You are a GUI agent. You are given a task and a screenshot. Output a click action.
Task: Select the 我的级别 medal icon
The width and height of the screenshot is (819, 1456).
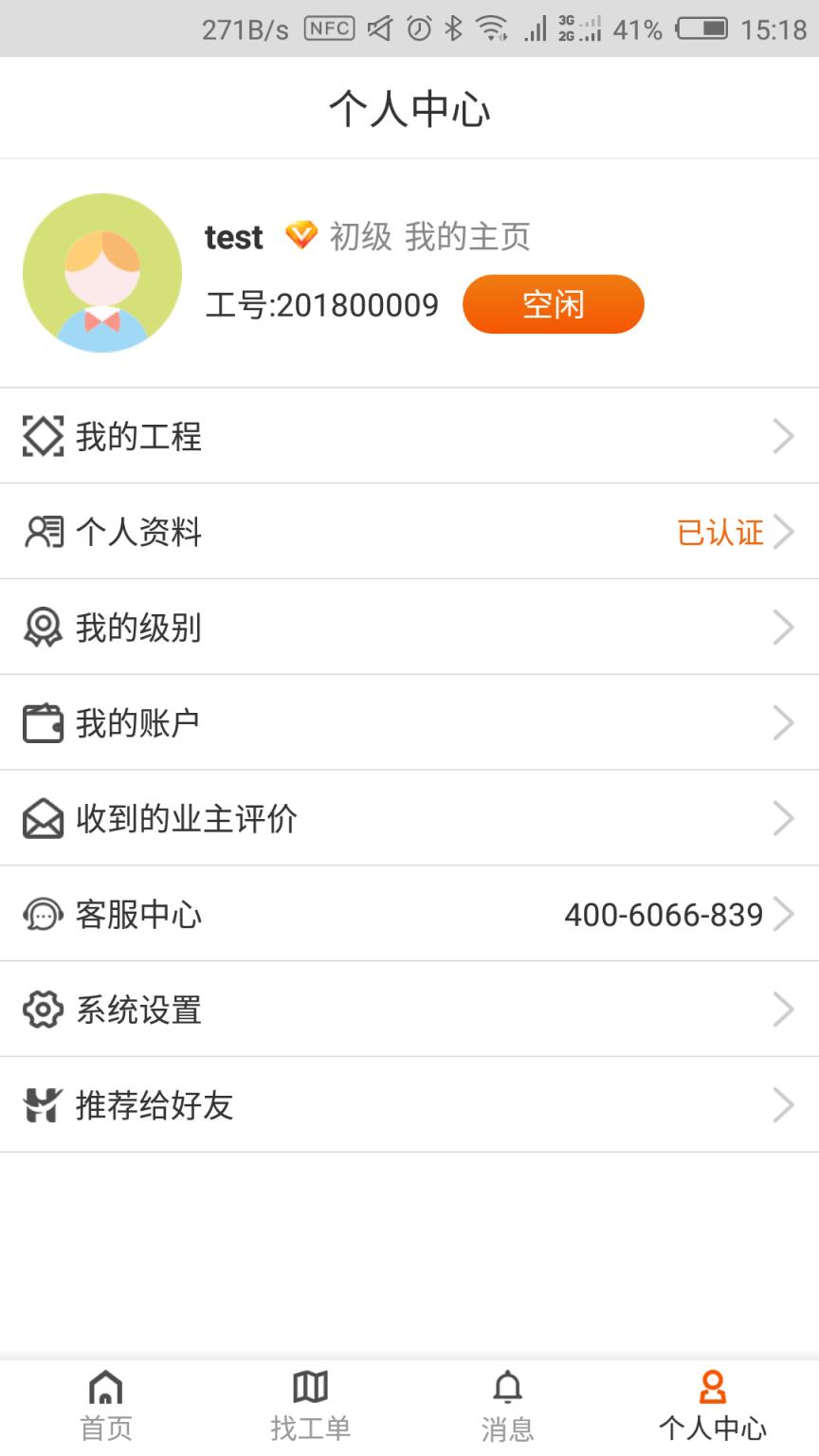tap(42, 628)
